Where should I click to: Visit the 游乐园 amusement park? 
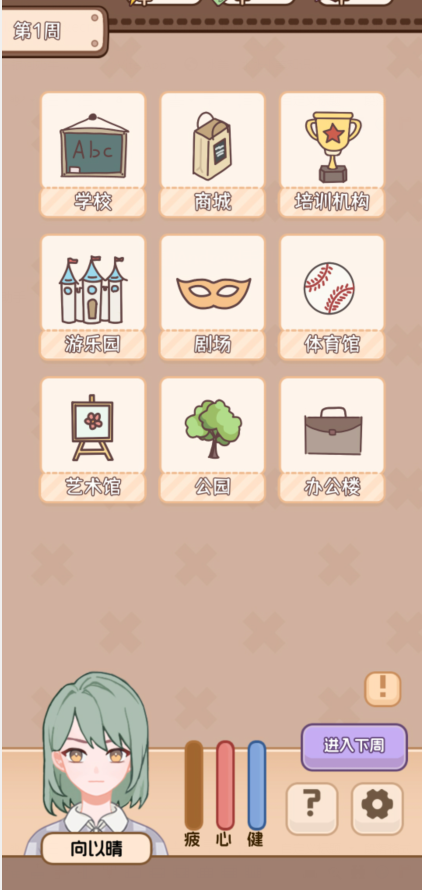(93, 297)
